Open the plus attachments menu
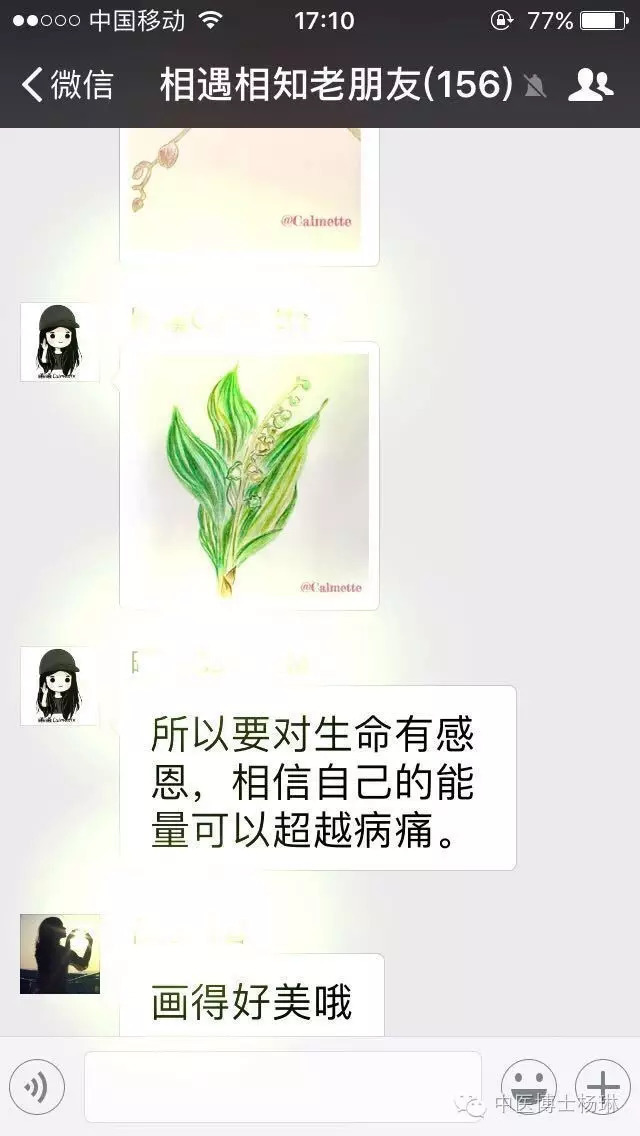Screen dimensions: 640x1136 (x=602, y=1086)
